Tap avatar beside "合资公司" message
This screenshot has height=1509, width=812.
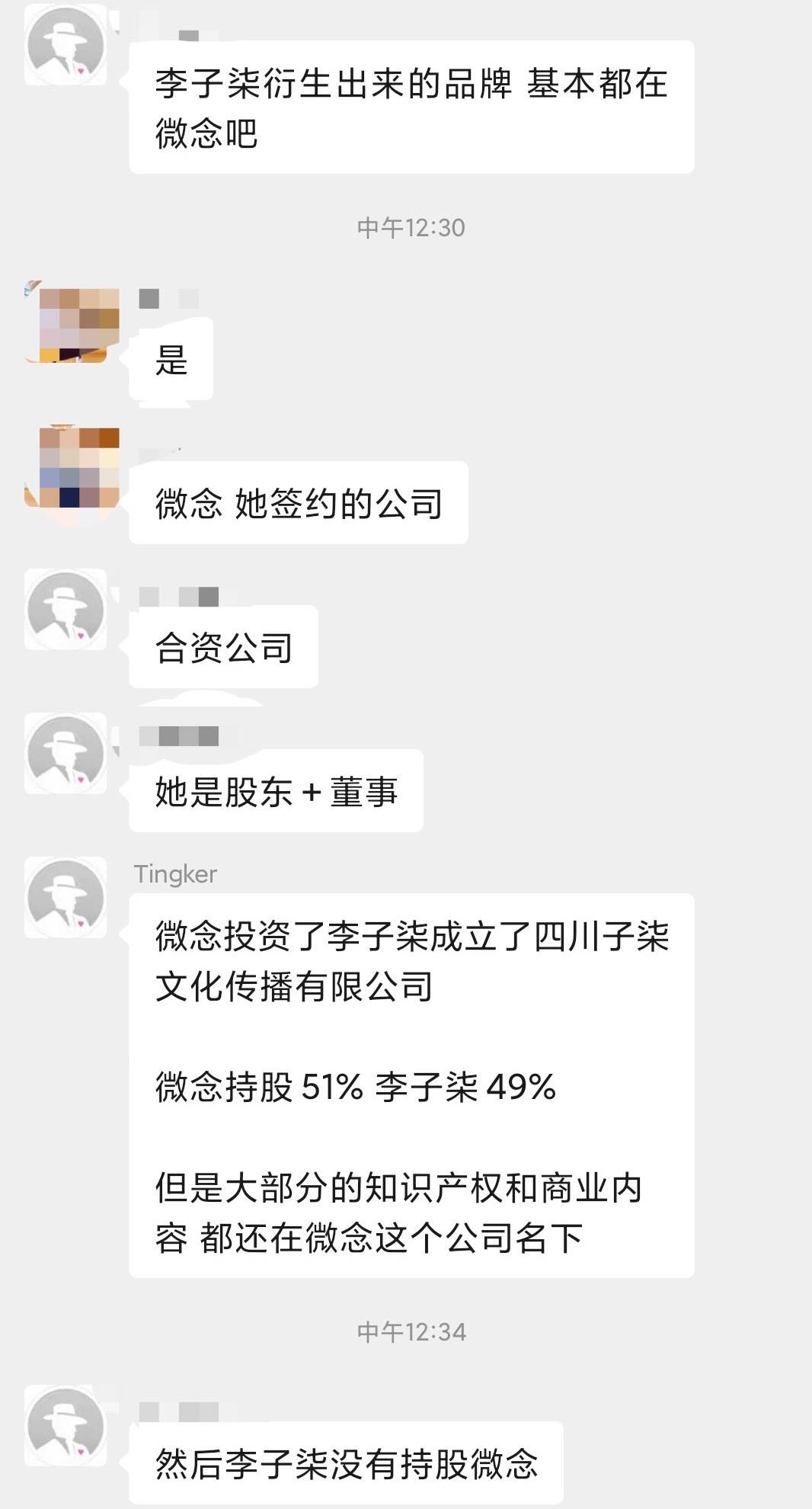click(x=66, y=610)
